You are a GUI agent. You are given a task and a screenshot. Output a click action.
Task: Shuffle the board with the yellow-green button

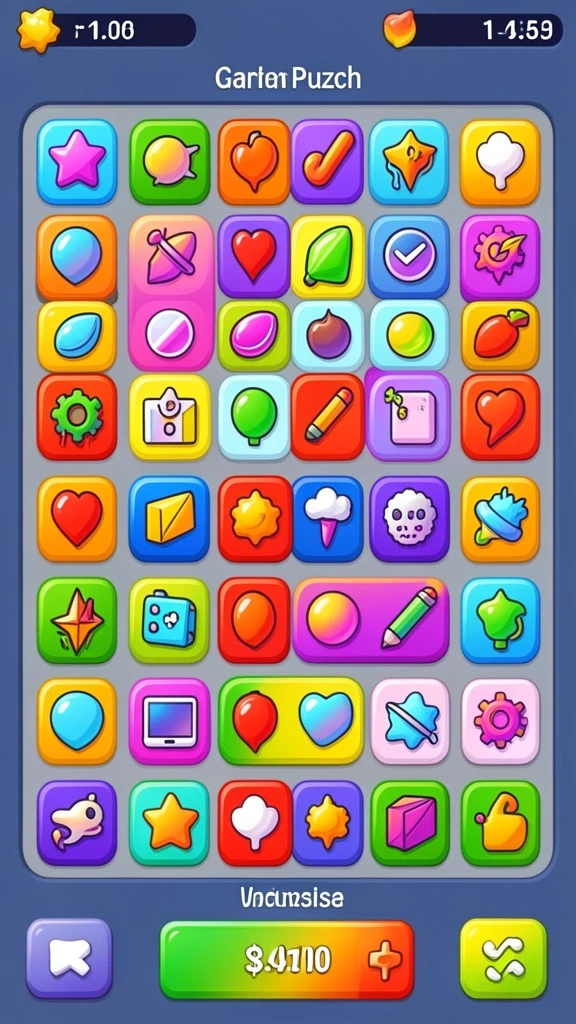[504, 958]
